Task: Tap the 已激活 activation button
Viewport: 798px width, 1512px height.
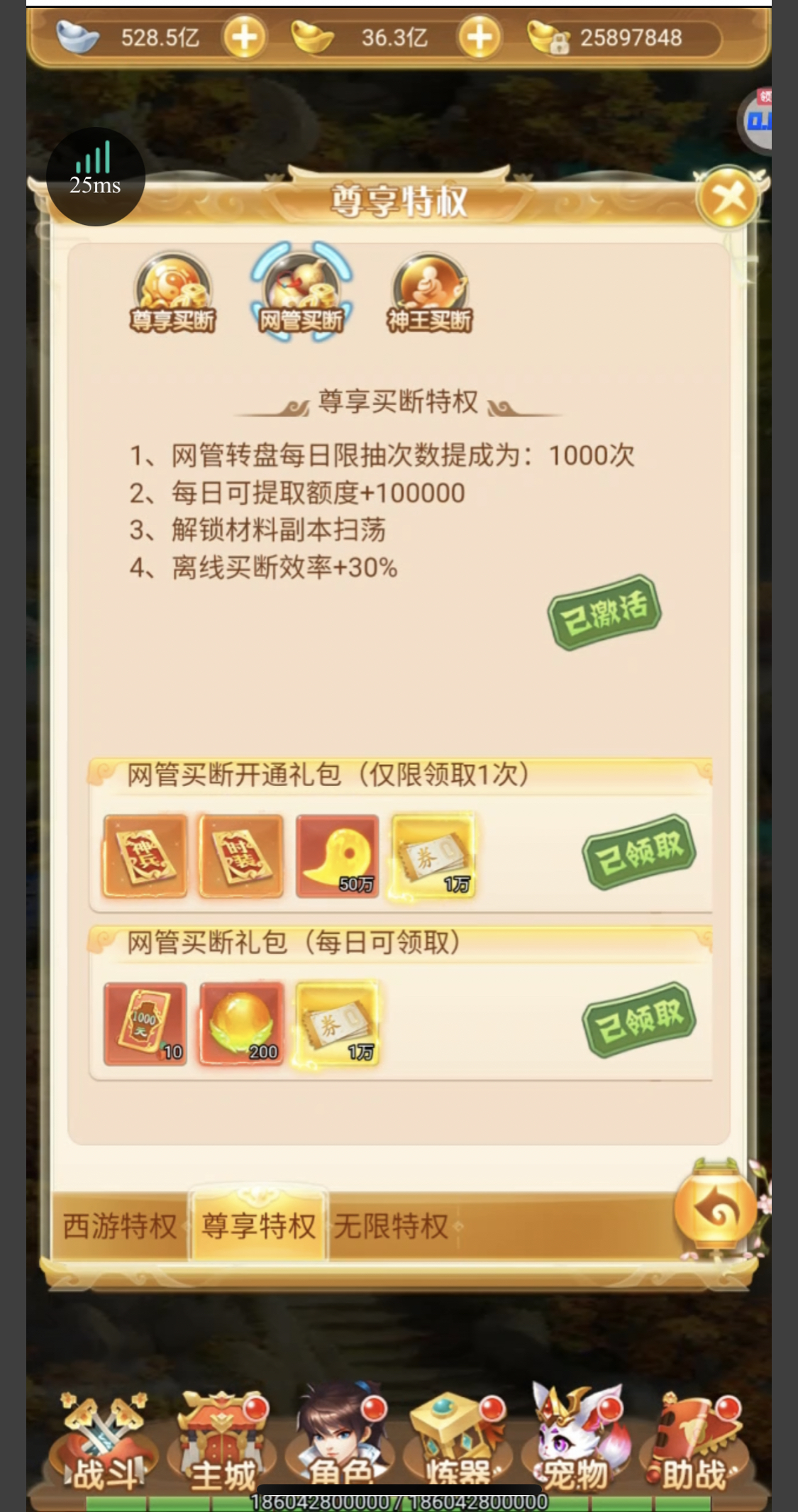Action: point(604,612)
